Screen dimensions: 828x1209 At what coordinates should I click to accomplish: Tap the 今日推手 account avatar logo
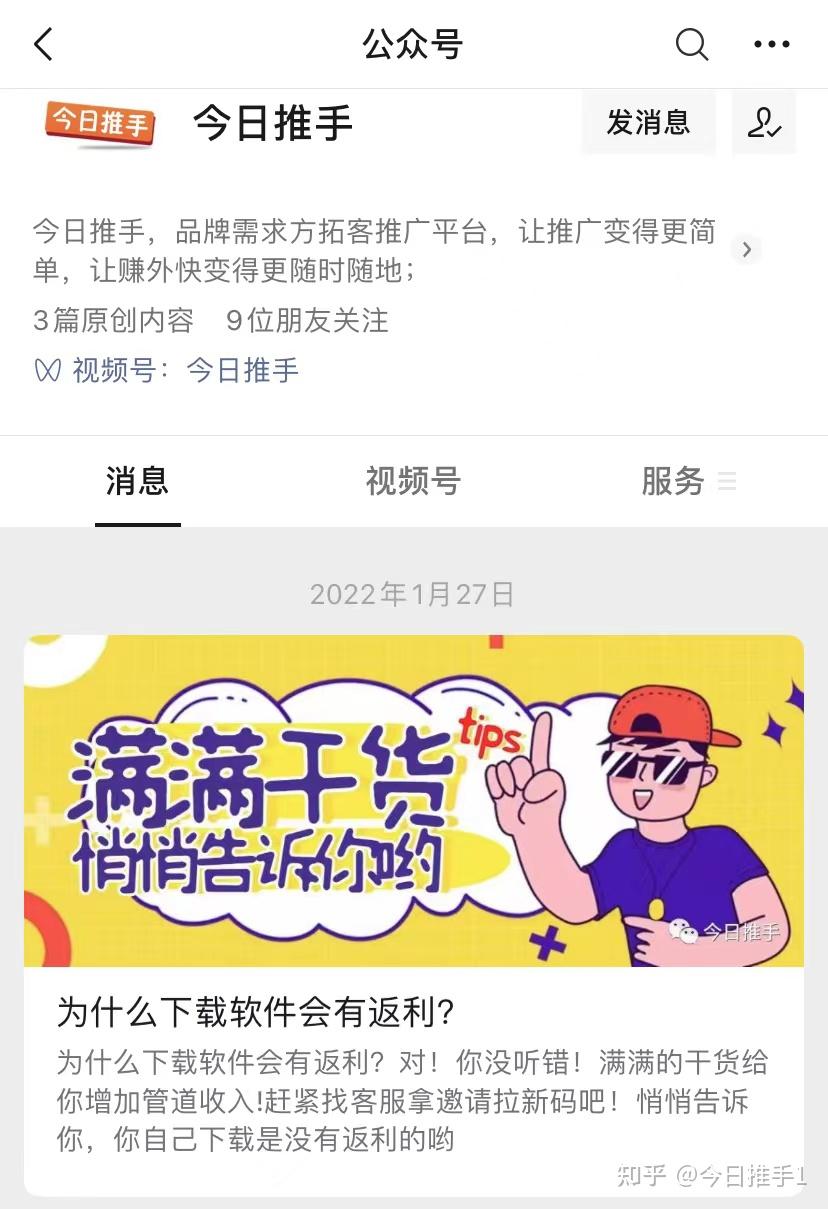coord(97,122)
